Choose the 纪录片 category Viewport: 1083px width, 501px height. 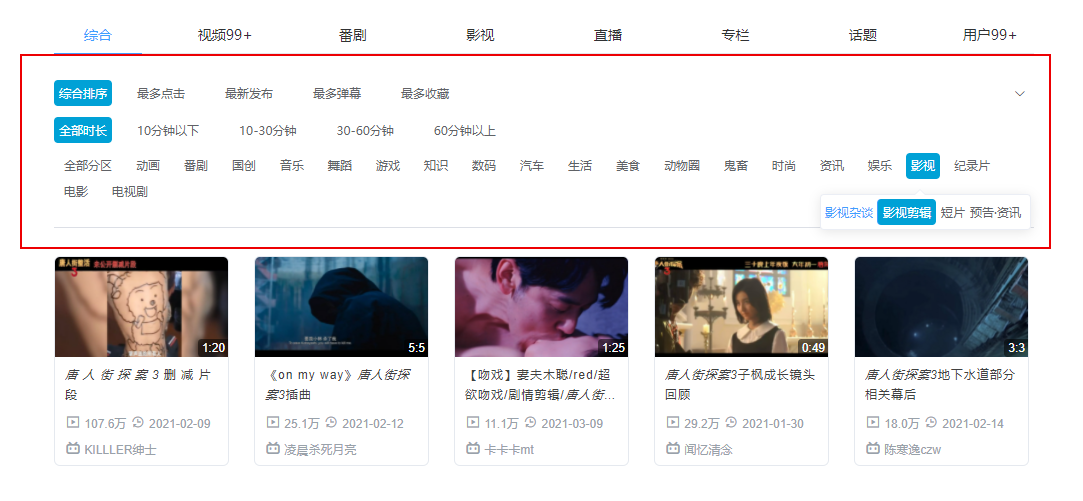pos(972,166)
